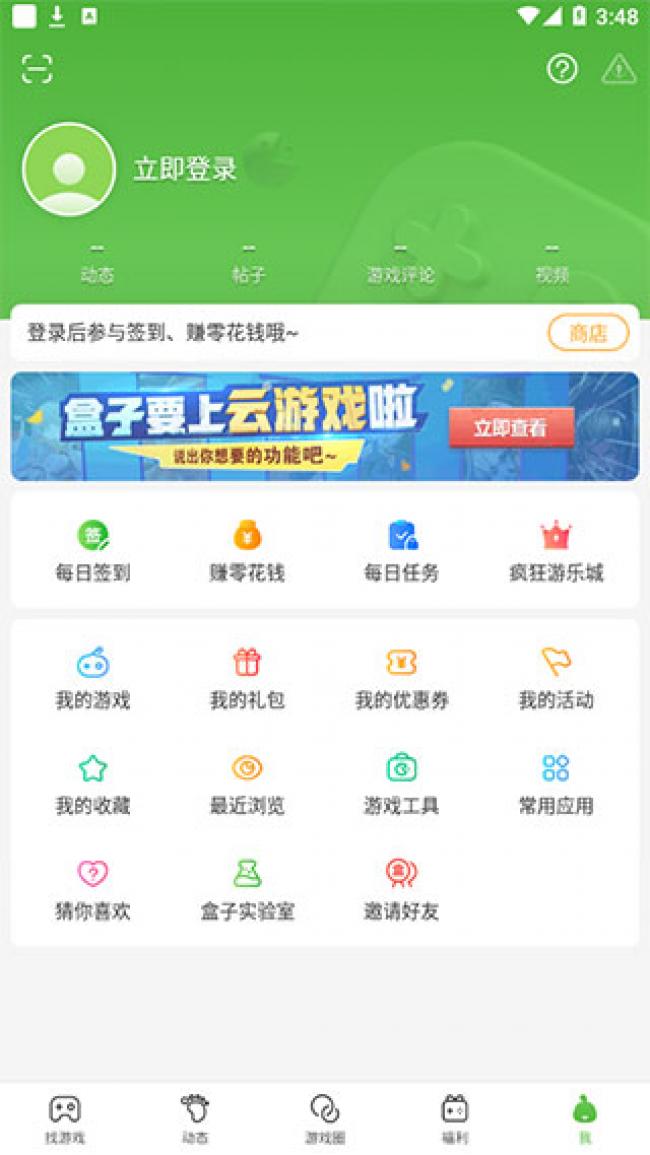Viewport: 650px width, 1155px height.
Task: Go to the 福利 tab
Action: tap(455, 1118)
